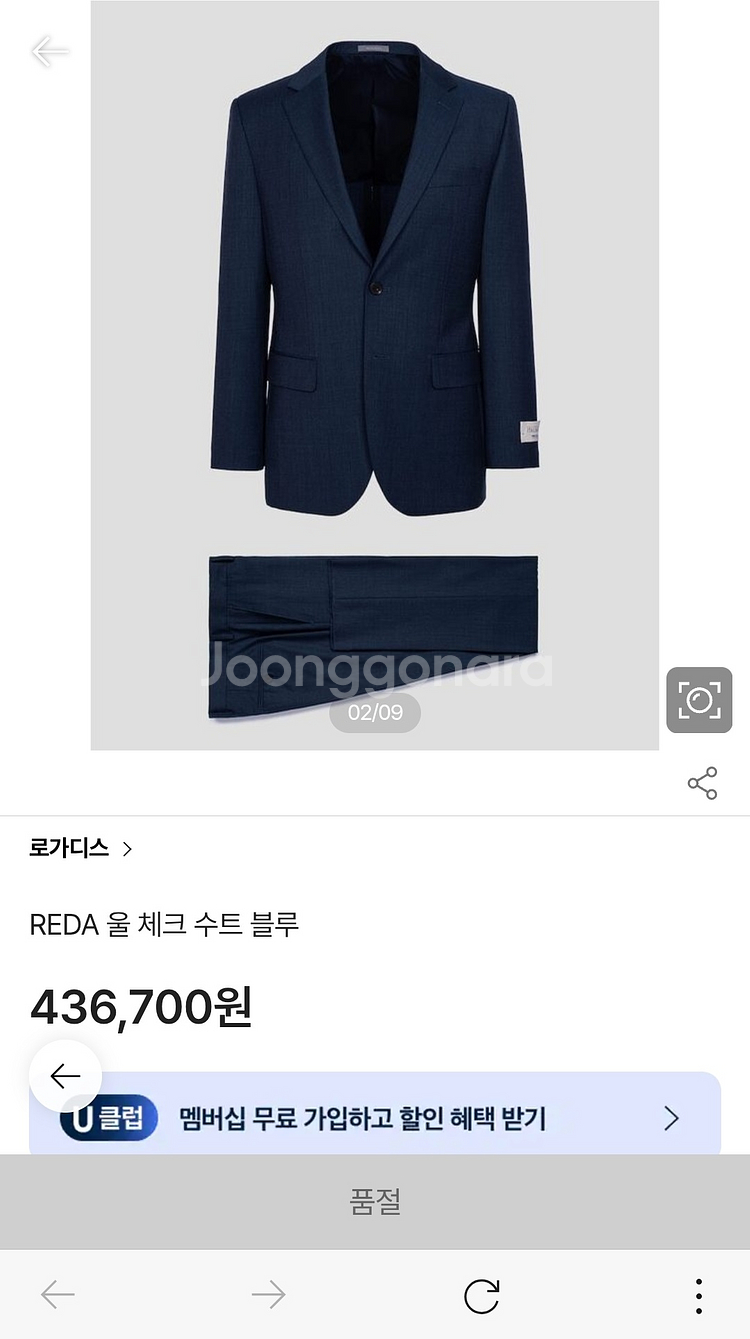Reload the page with the refresh icon
The height and width of the screenshot is (1339, 750).
[479, 1293]
